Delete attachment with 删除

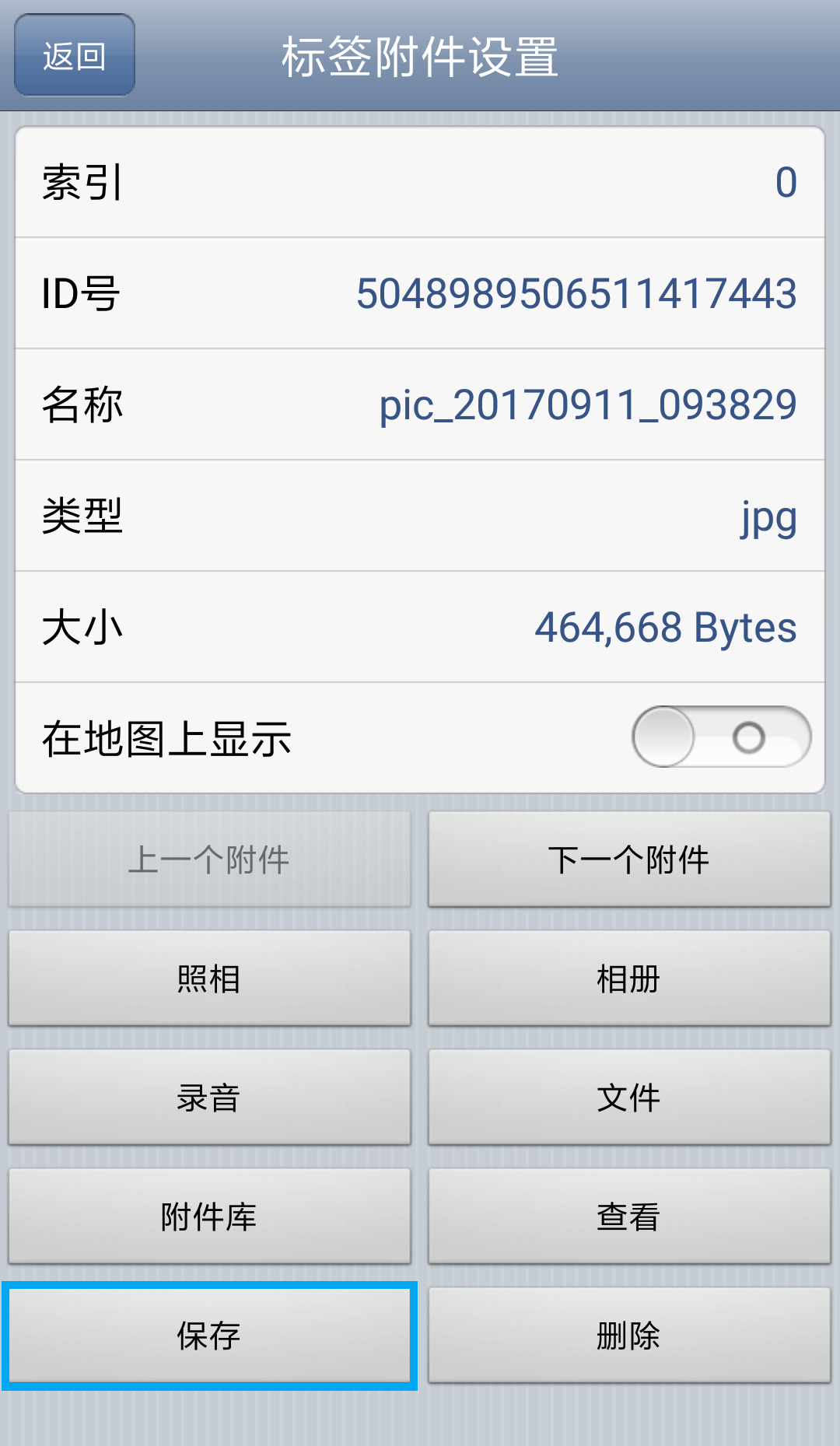628,1336
